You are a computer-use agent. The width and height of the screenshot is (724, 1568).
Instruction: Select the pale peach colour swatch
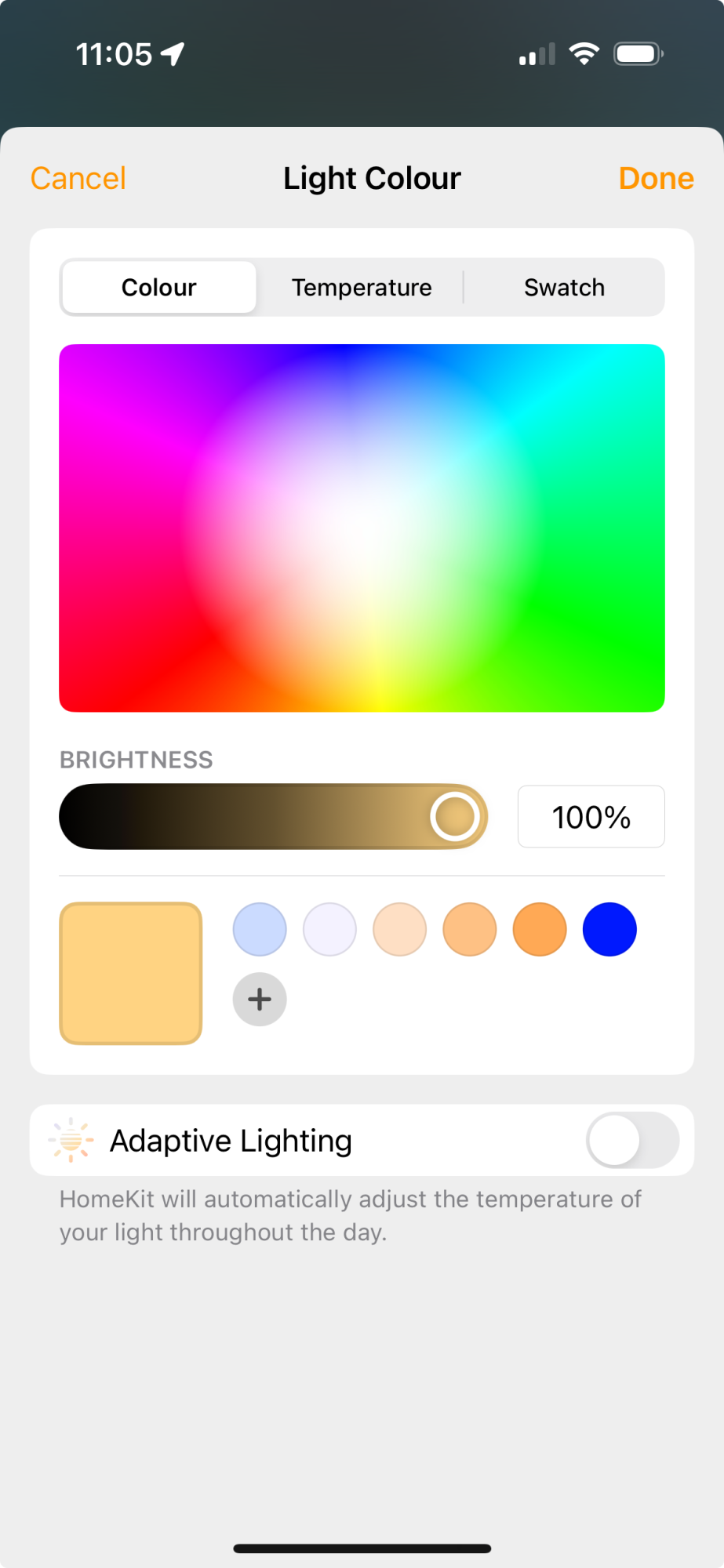click(x=400, y=929)
